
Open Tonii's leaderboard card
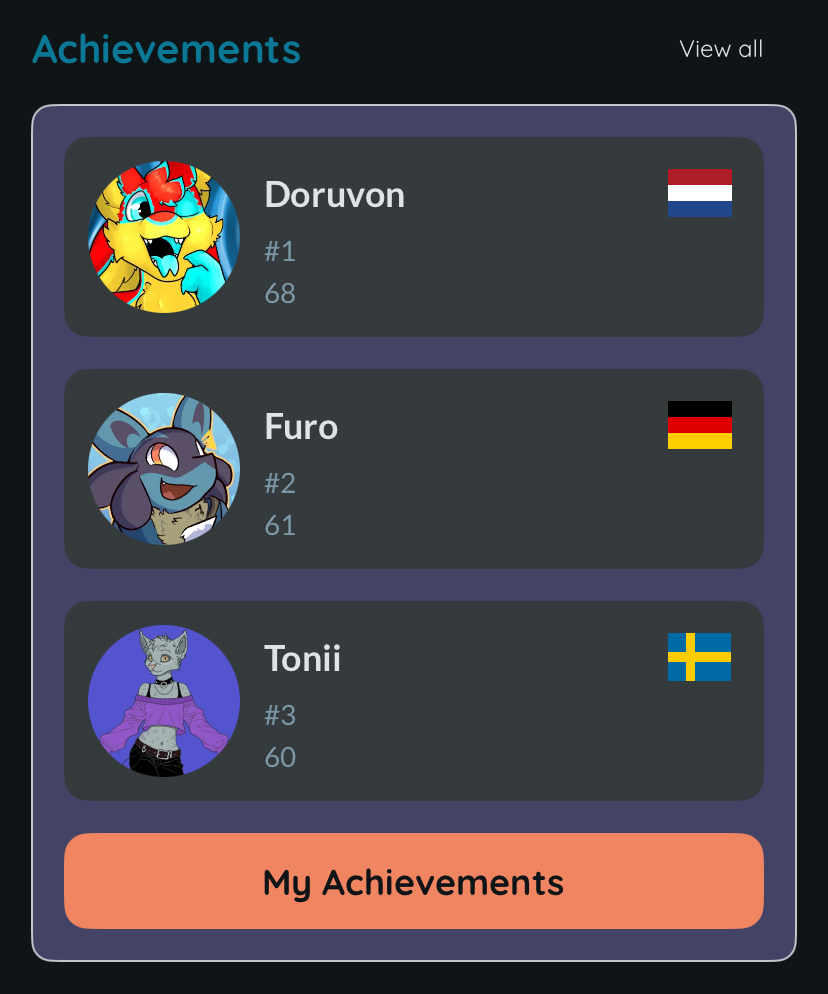(413, 701)
